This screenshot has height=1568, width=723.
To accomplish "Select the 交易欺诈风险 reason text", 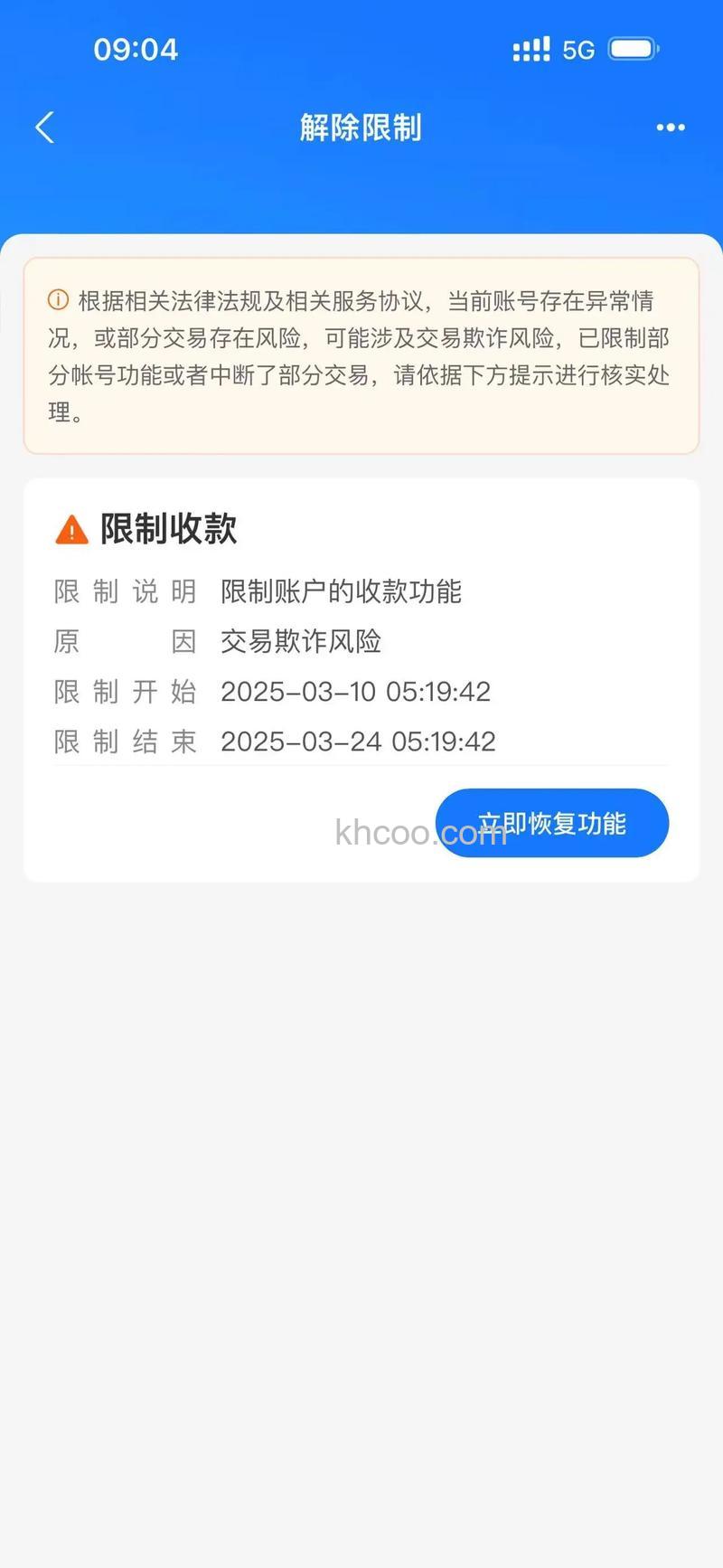I will 301,641.
